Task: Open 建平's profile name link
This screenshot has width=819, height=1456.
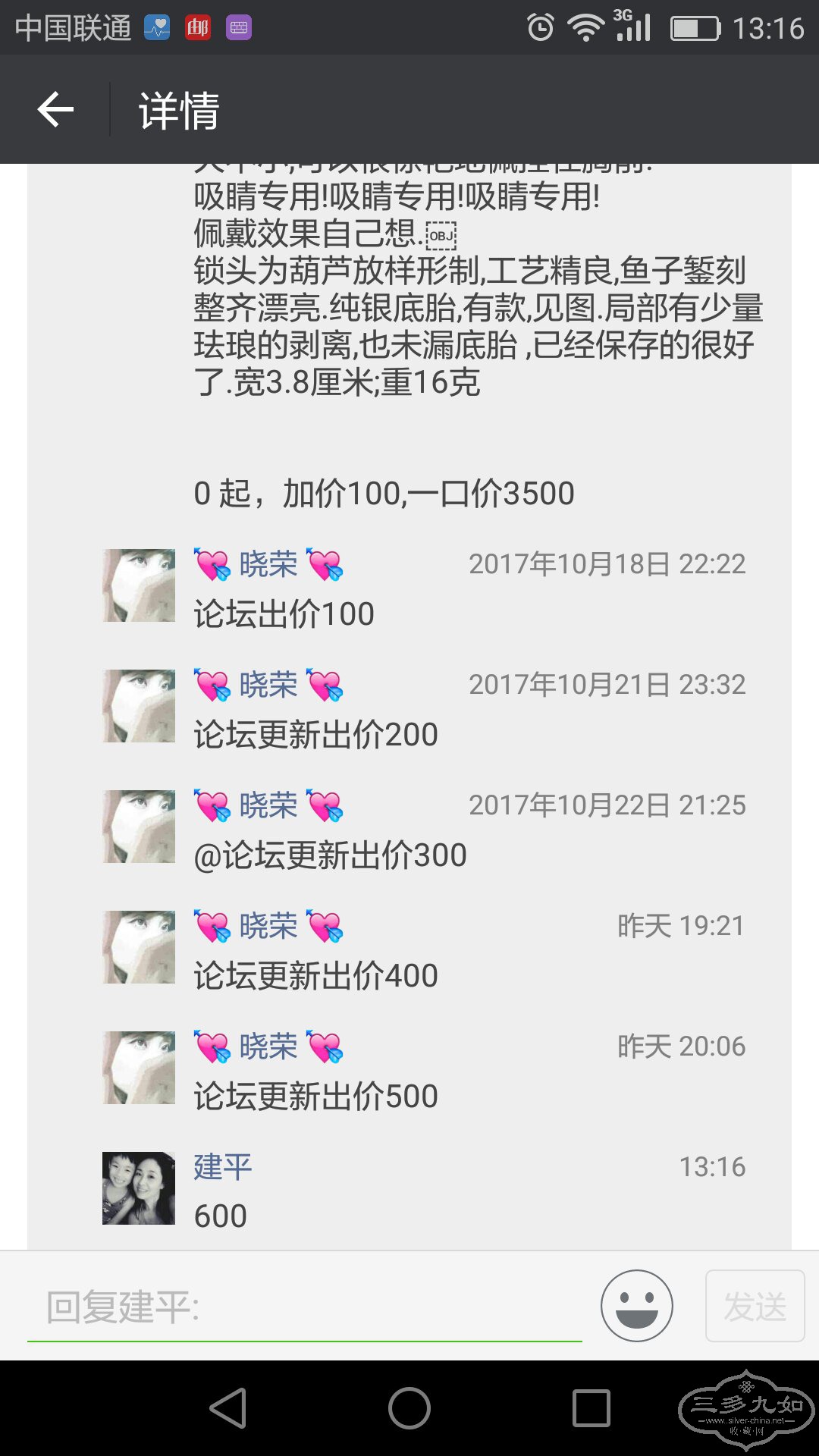Action: 222,1166
